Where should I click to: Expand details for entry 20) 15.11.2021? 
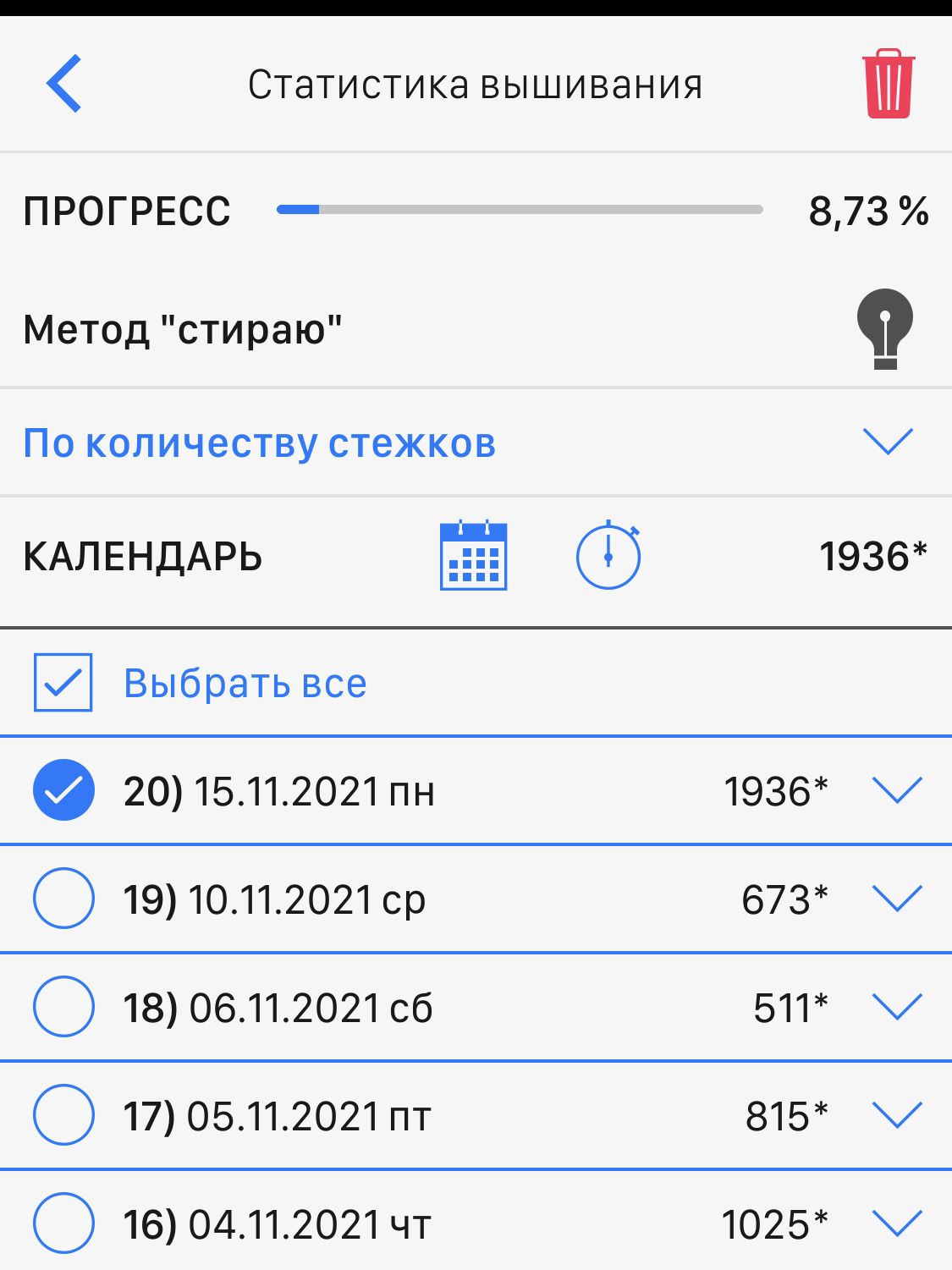(x=896, y=790)
